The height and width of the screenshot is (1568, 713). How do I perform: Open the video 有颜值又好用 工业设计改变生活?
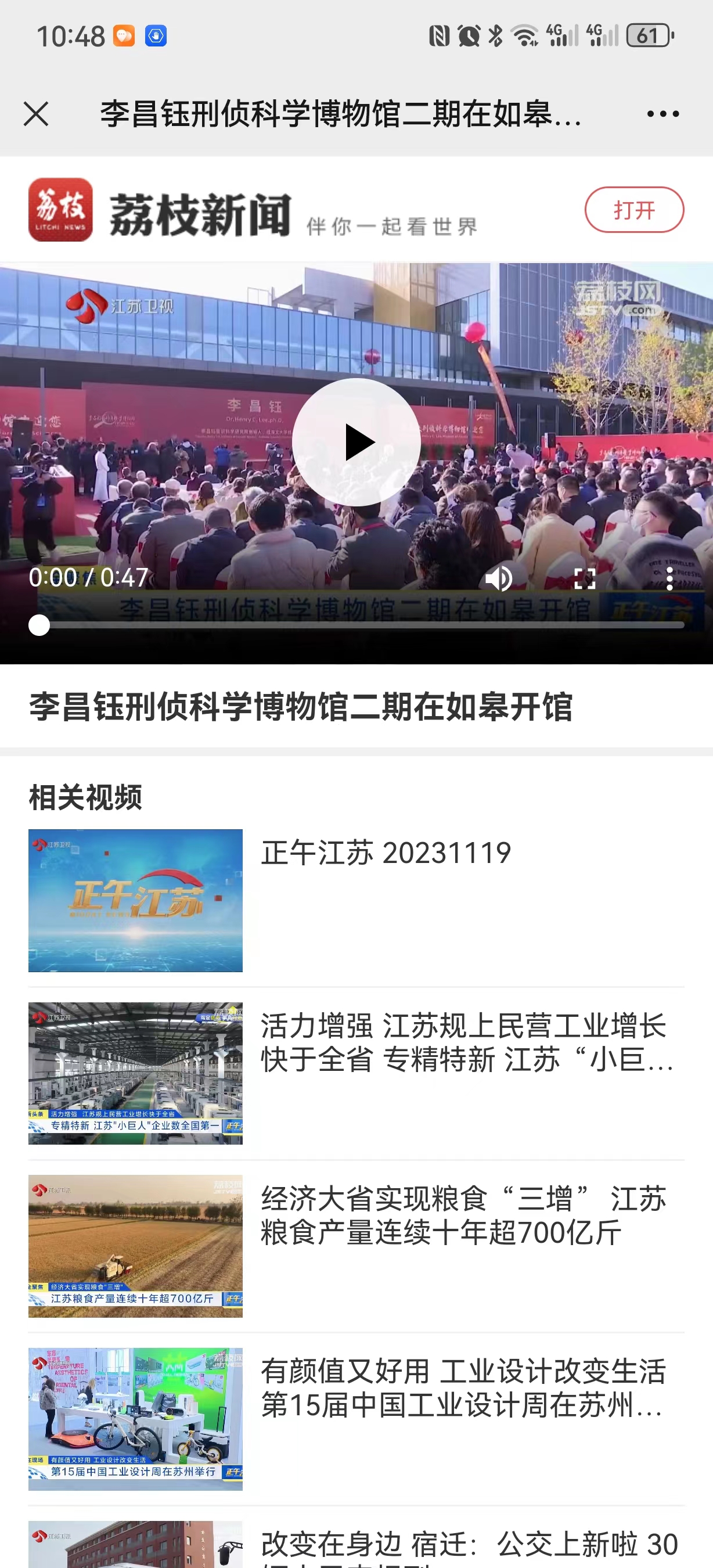[462, 1388]
